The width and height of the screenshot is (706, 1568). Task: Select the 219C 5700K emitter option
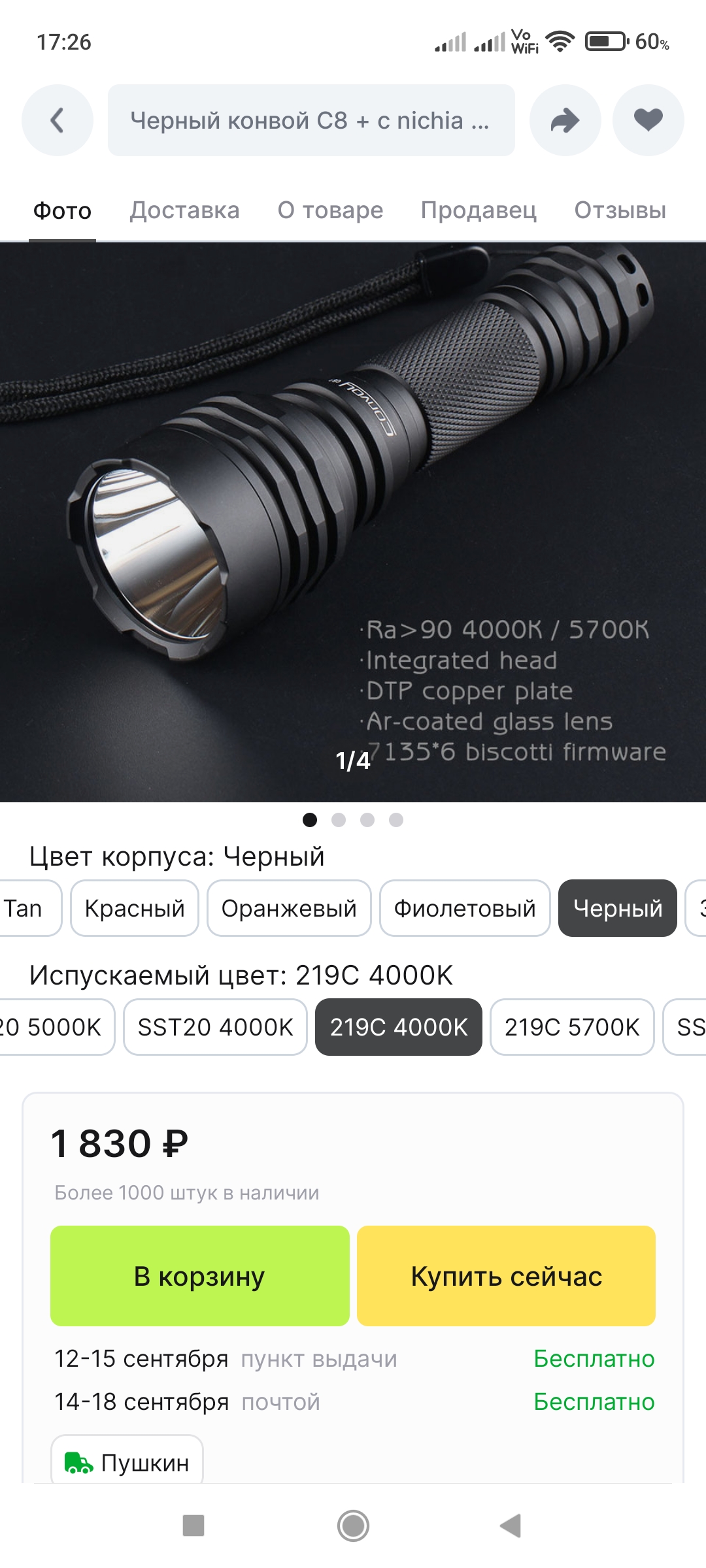pos(572,1027)
